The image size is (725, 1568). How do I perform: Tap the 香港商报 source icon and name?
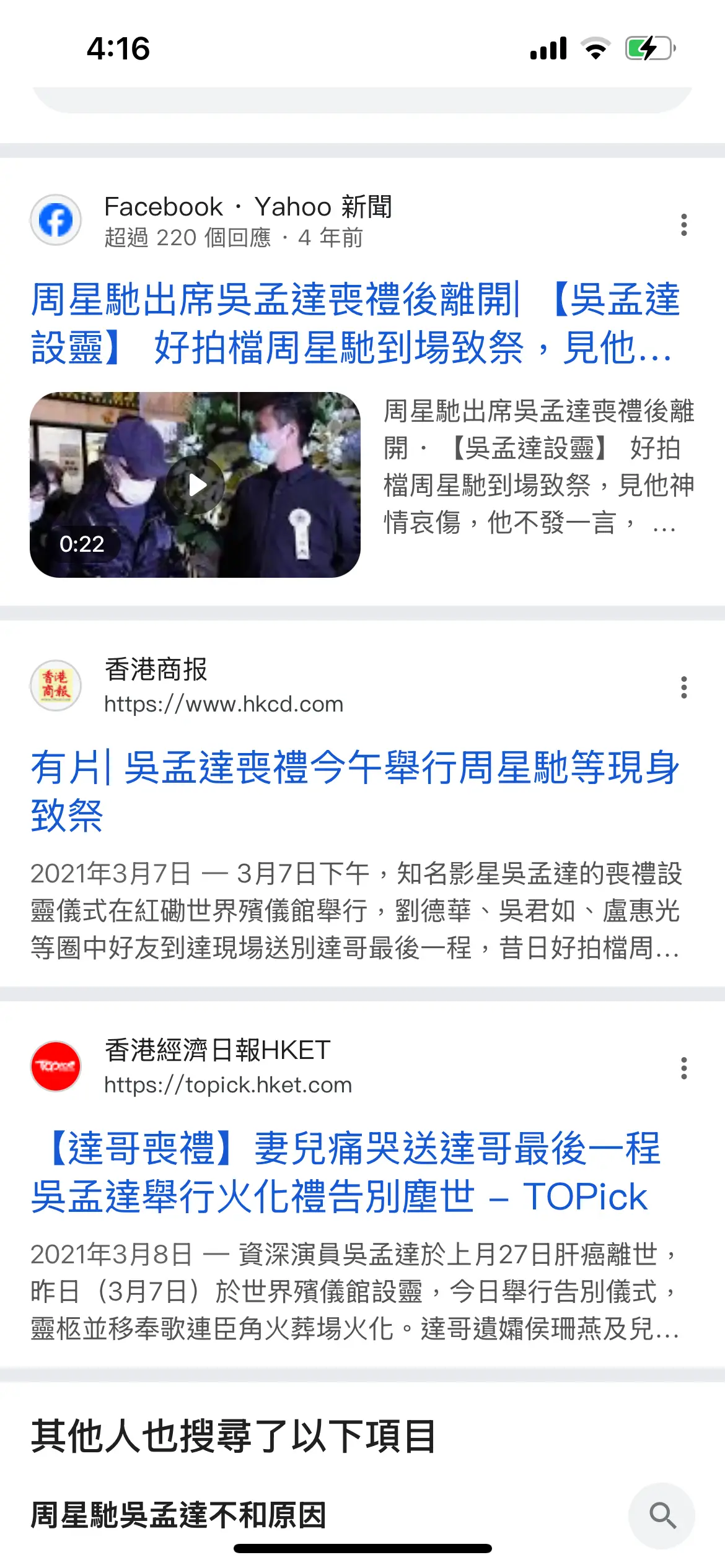click(187, 686)
